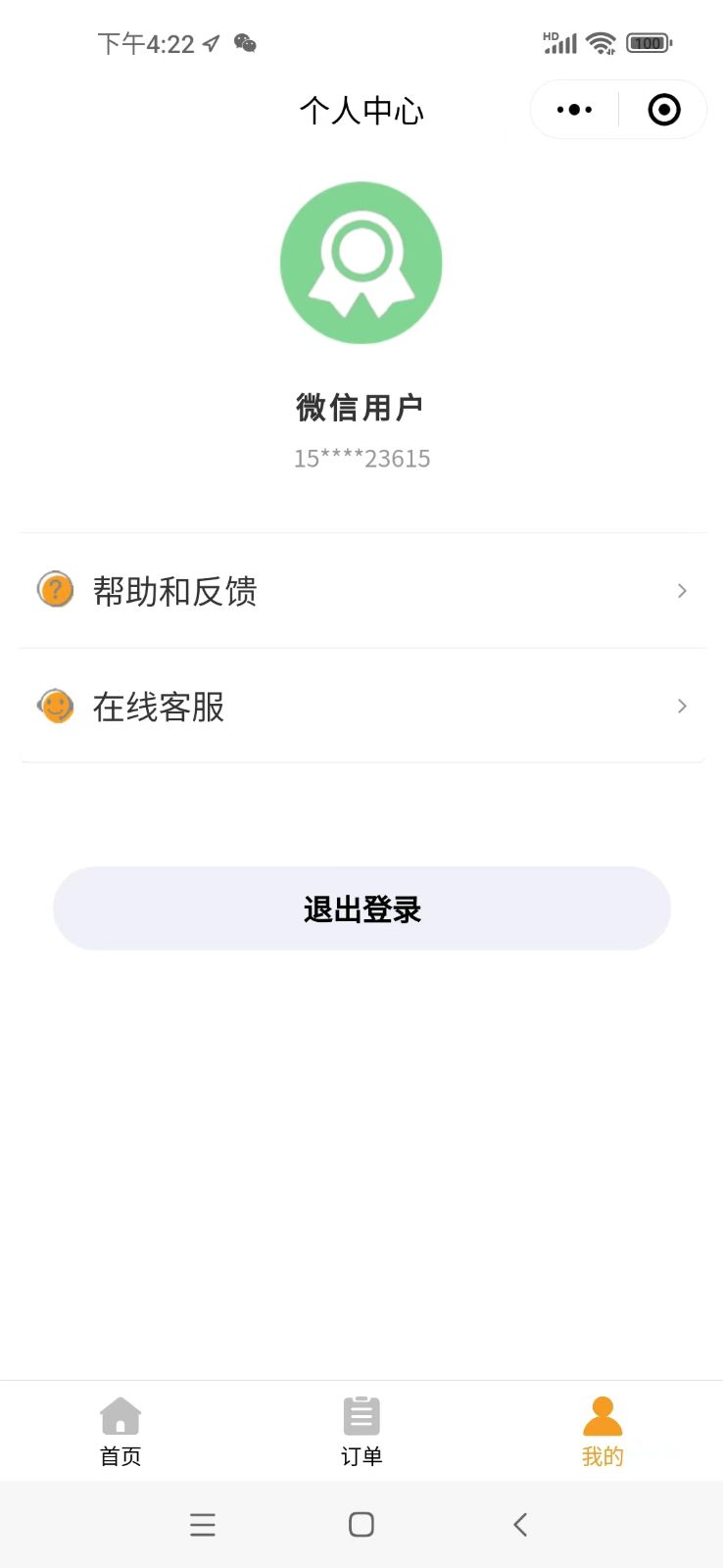Image resolution: width=723 pixels, height=1568 pixels.
Task: Close the mini program with the circle icon
Action: coord(664,110)
